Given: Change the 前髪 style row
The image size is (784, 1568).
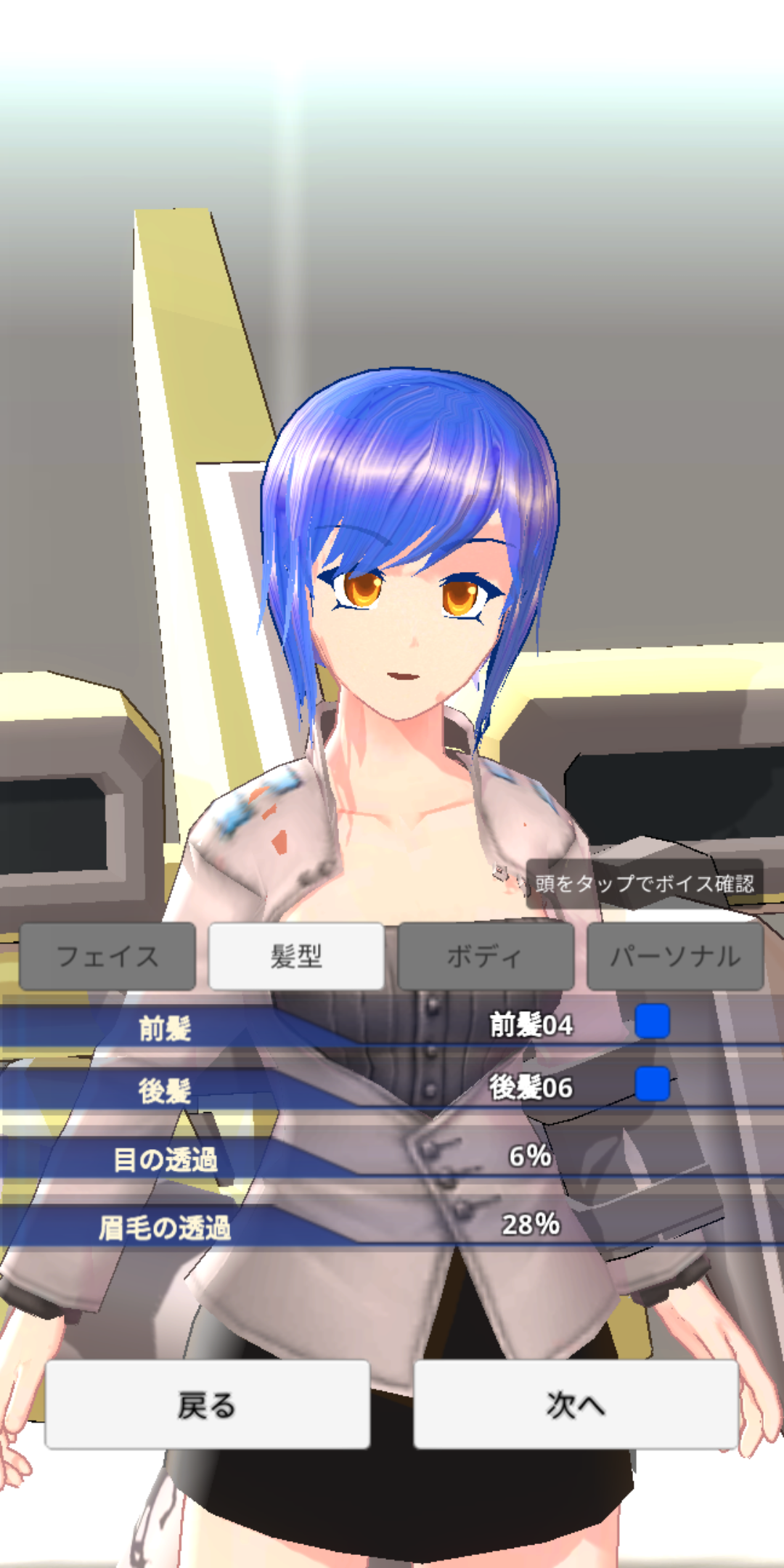Looking at the screenshot, I should coord(392,1026).
